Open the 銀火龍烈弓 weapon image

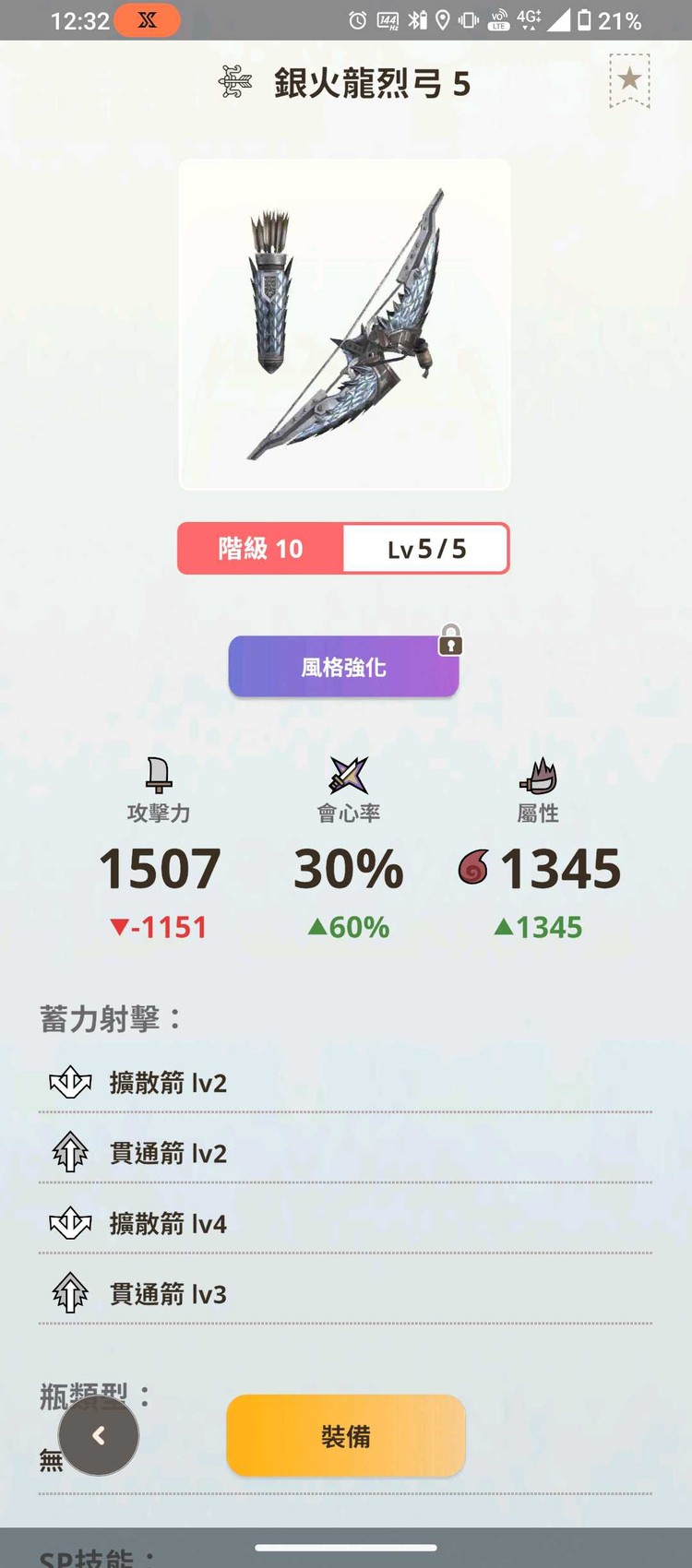[344, 324]
